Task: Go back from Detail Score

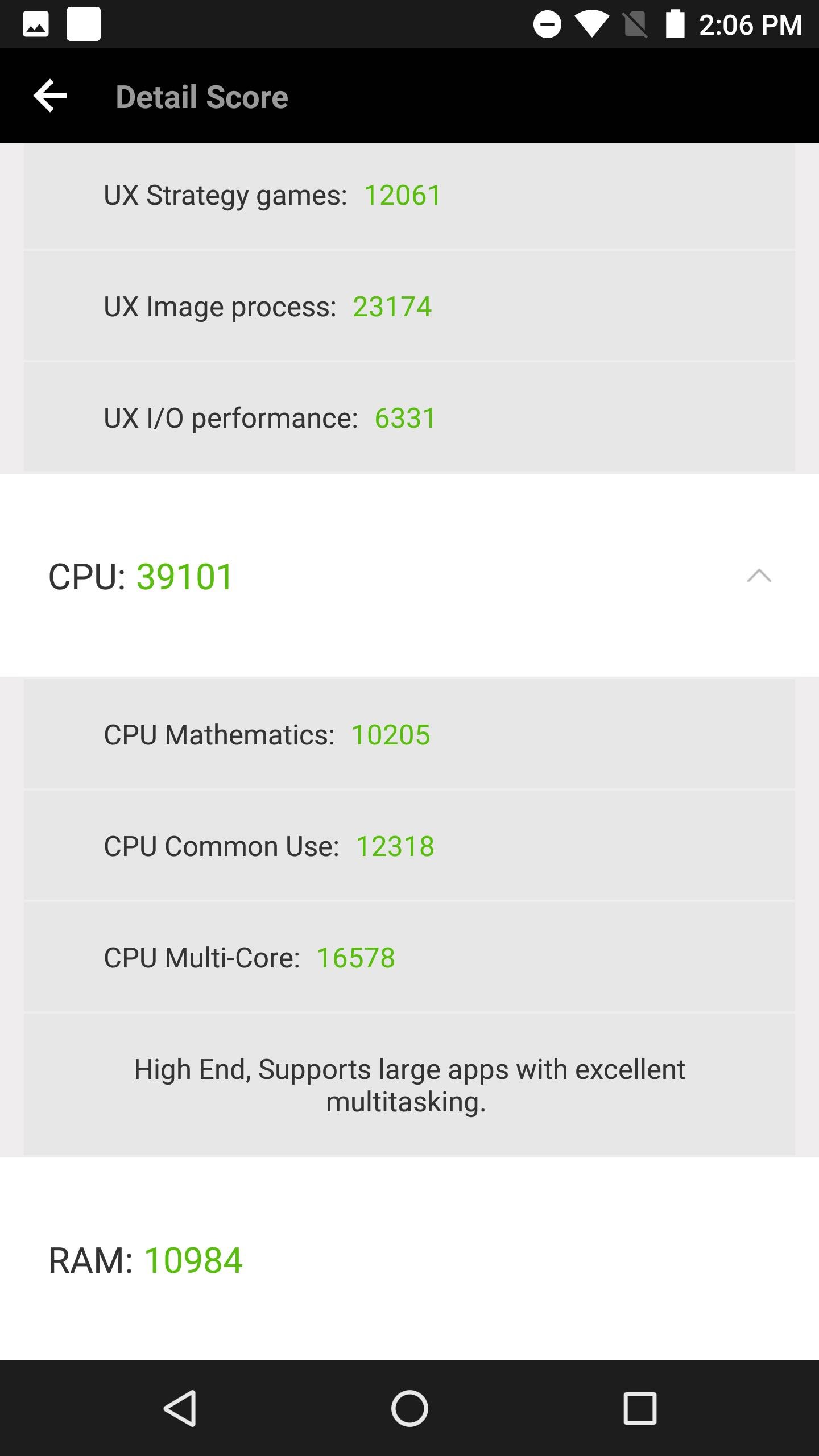Action: click(x=50, y=96)
